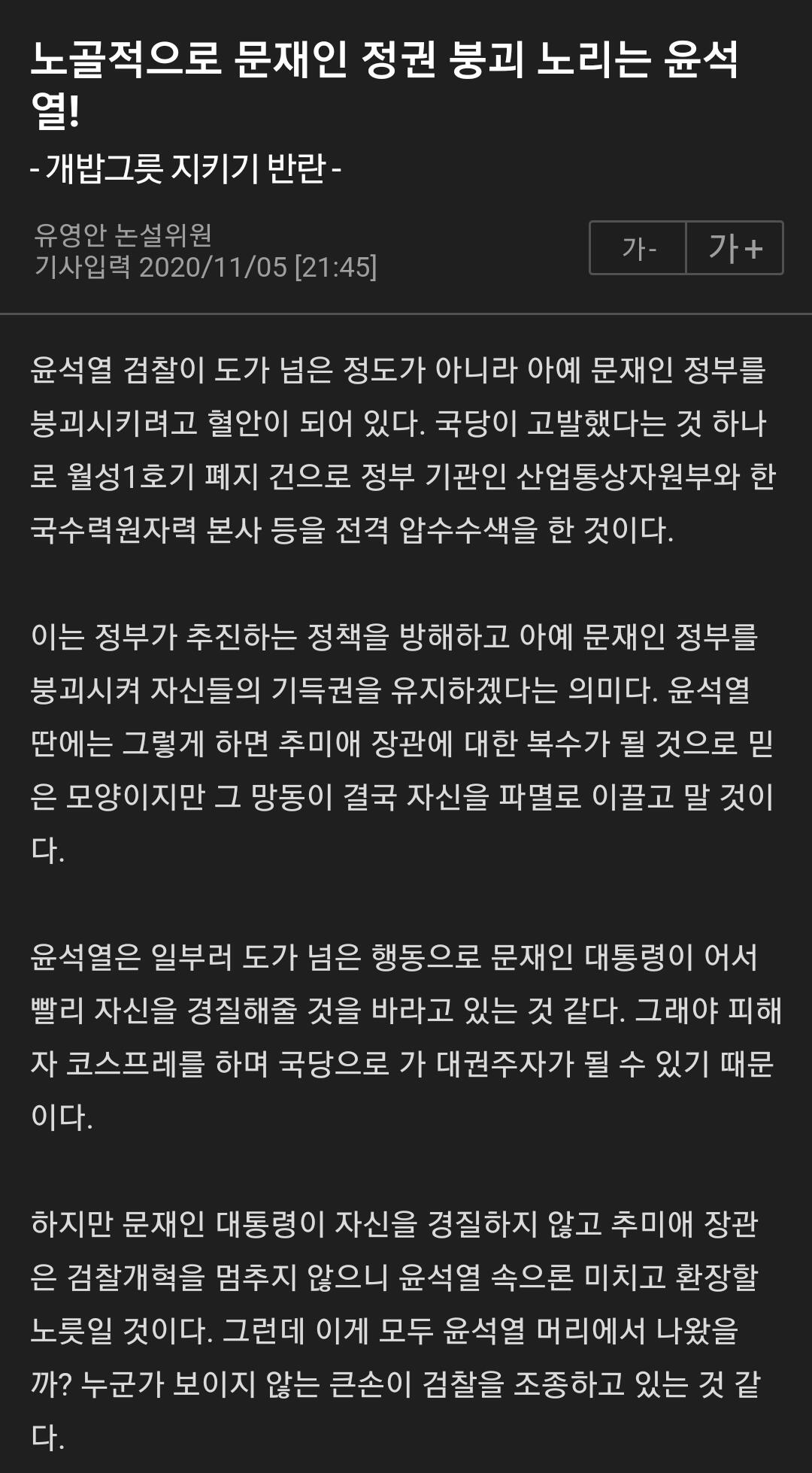Decrease font size with 가- button
The width and height of the screenshot is (812, 1473).
(638, 247)
